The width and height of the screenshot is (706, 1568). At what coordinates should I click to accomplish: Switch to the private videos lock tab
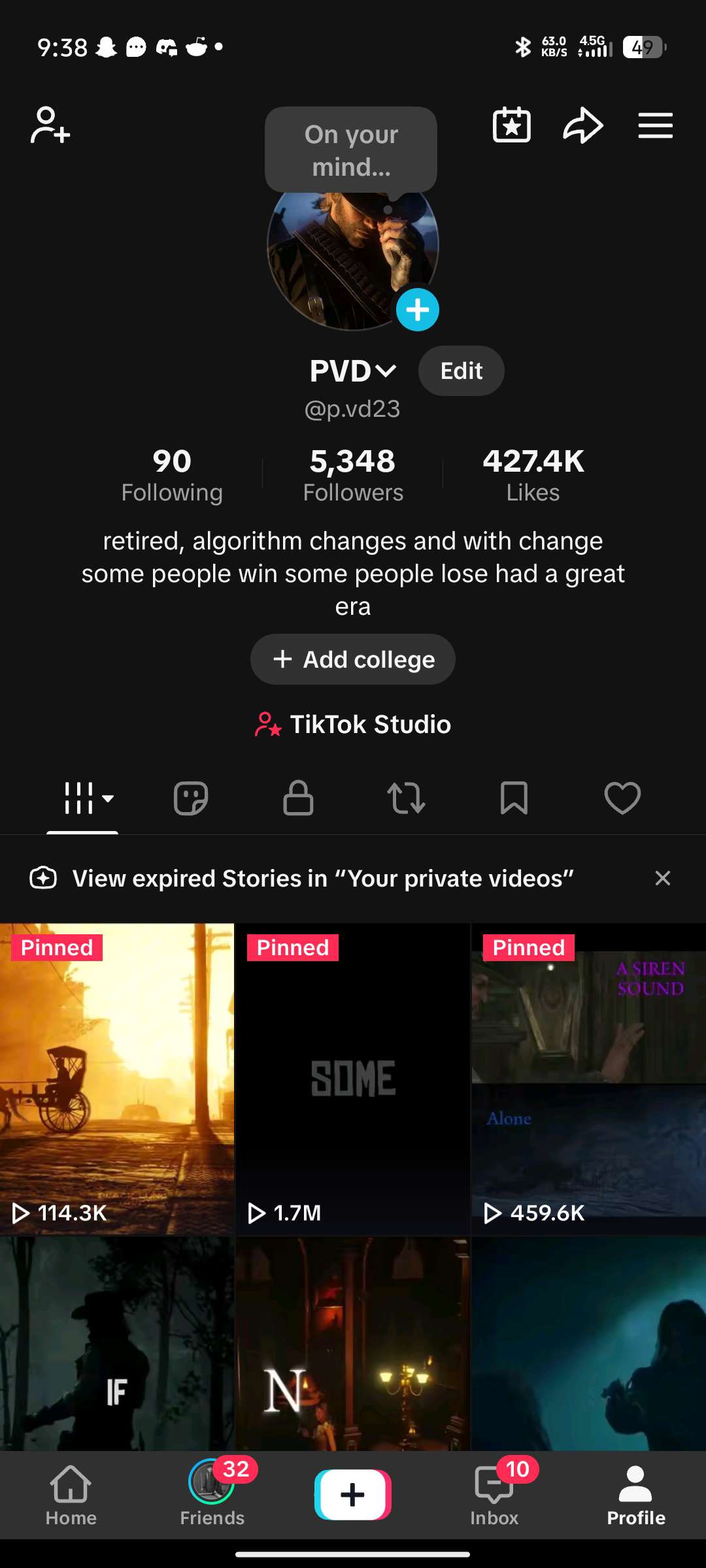click(x=298, y=798)
